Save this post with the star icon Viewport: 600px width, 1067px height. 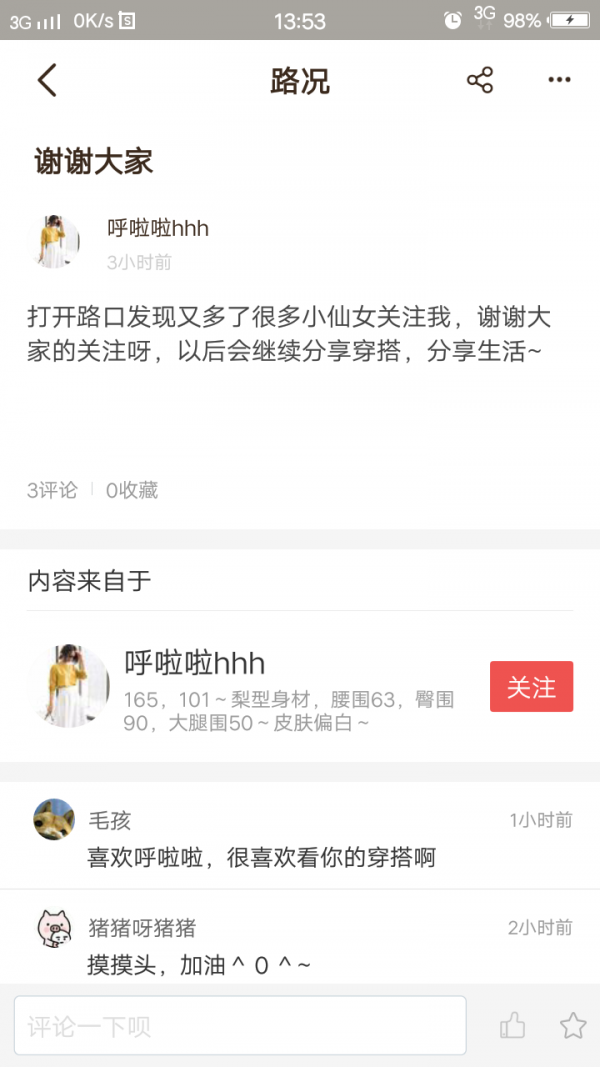click(x=573, y=1025)
